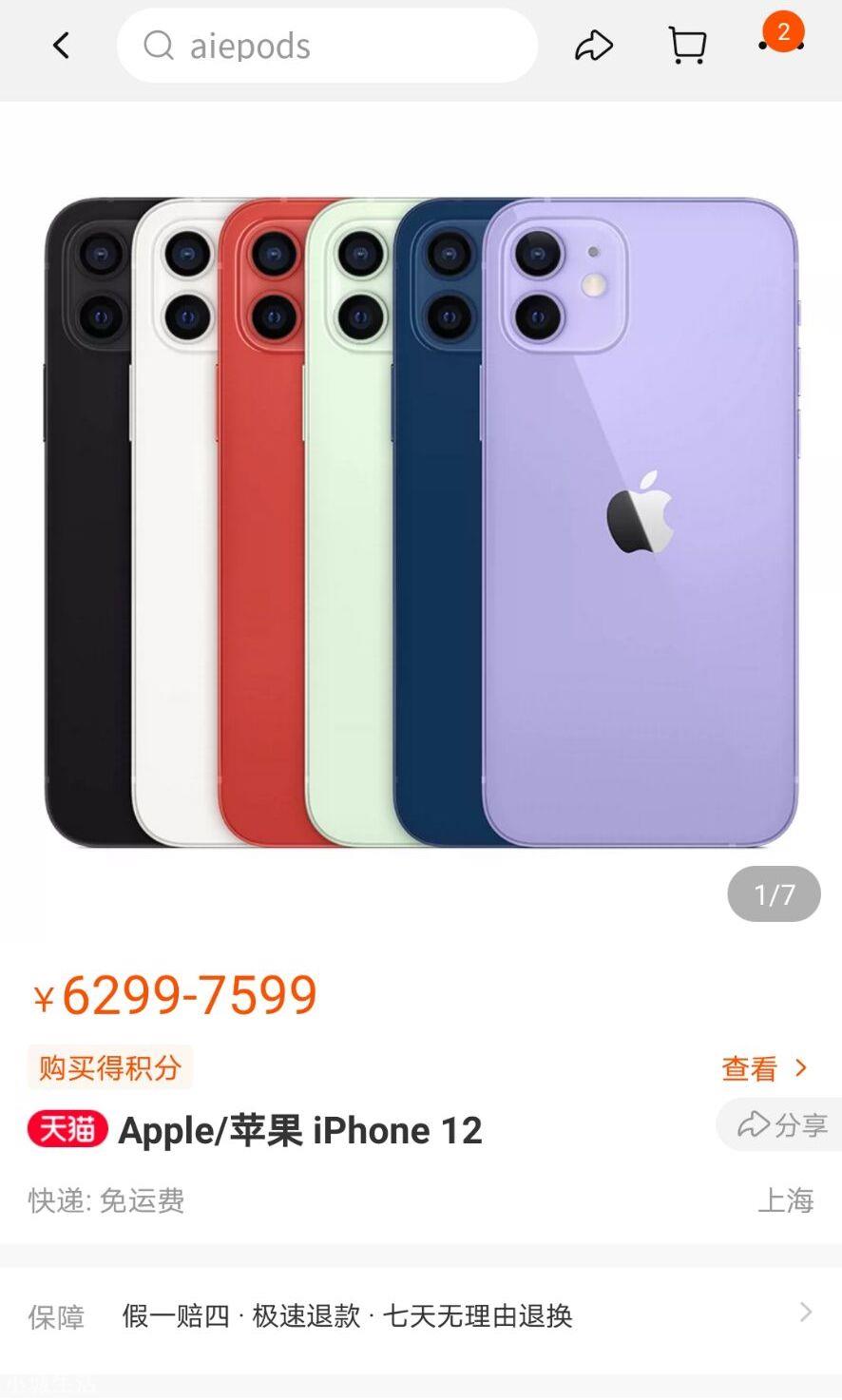The image size is (842, 1400).
Task: Open the shopping cart
Action: pos(686,46)
